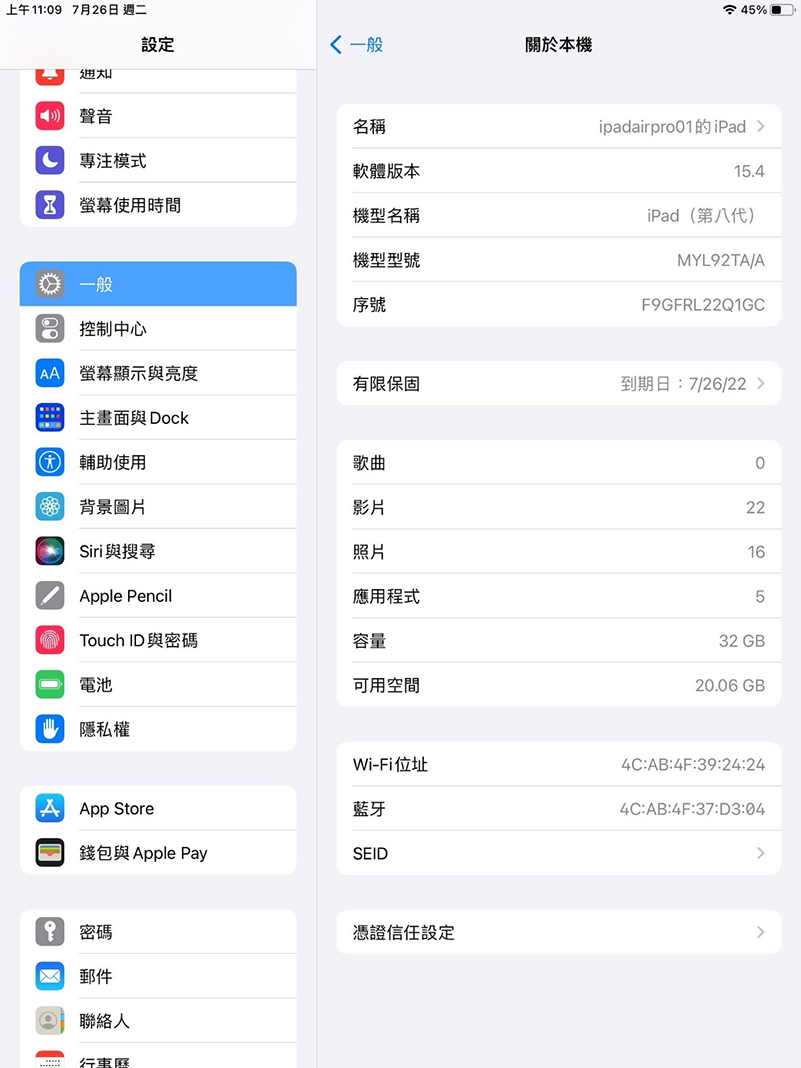Open Siri與搜尋 settings
This screenshot has width=801, height=1068.
pos(158,551)
